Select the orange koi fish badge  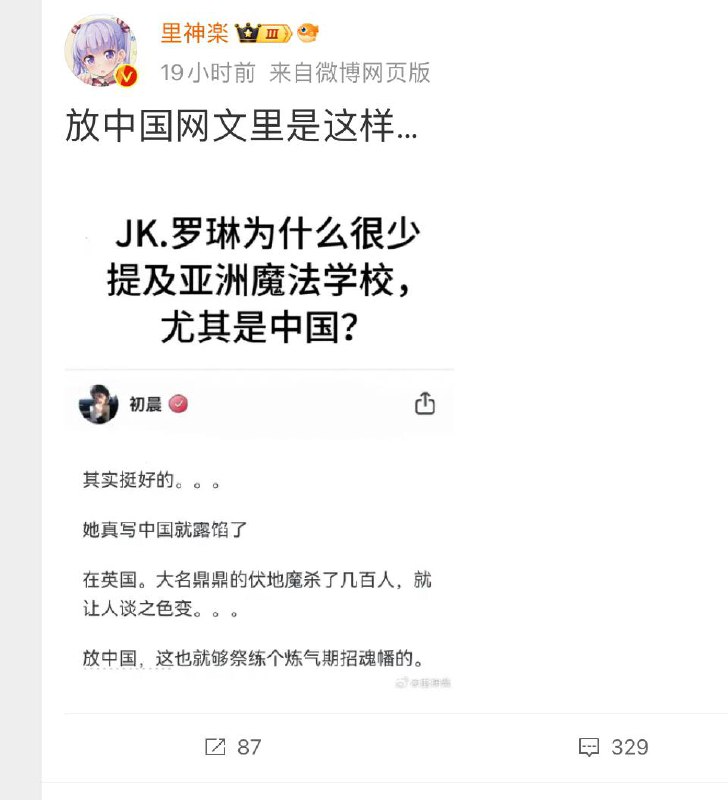point(308,31)
